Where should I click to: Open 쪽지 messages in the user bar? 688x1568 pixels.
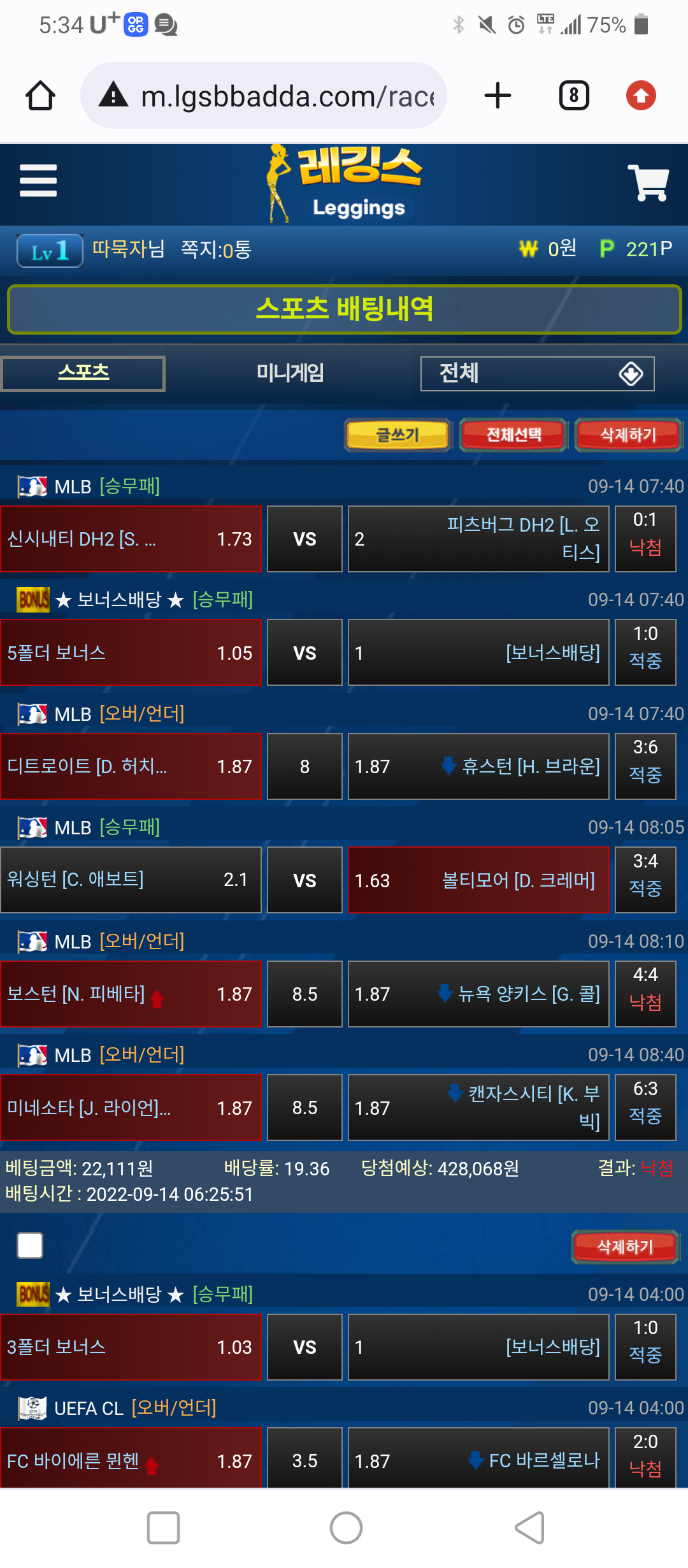point(216,249)
